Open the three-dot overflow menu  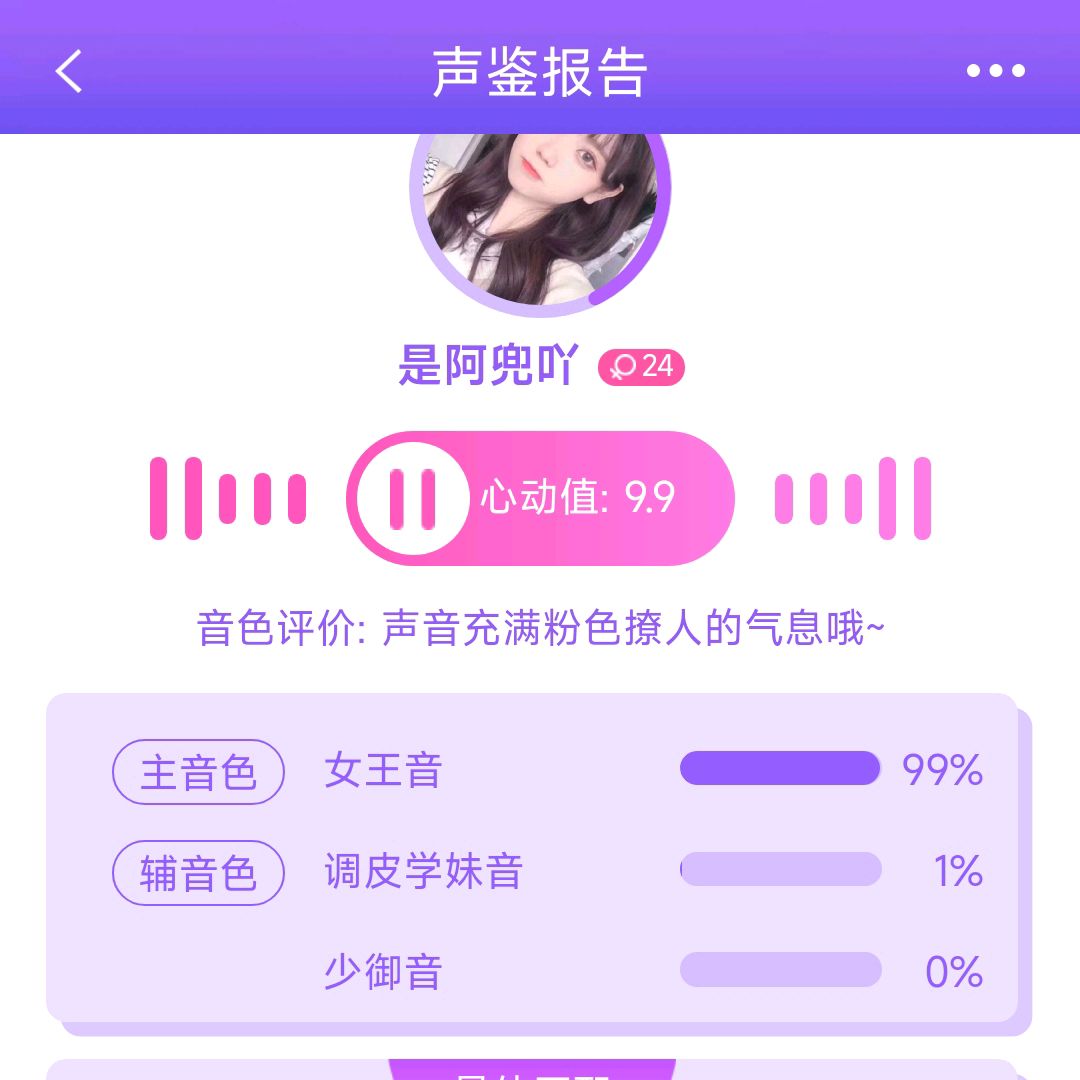(x=995, y=71)
